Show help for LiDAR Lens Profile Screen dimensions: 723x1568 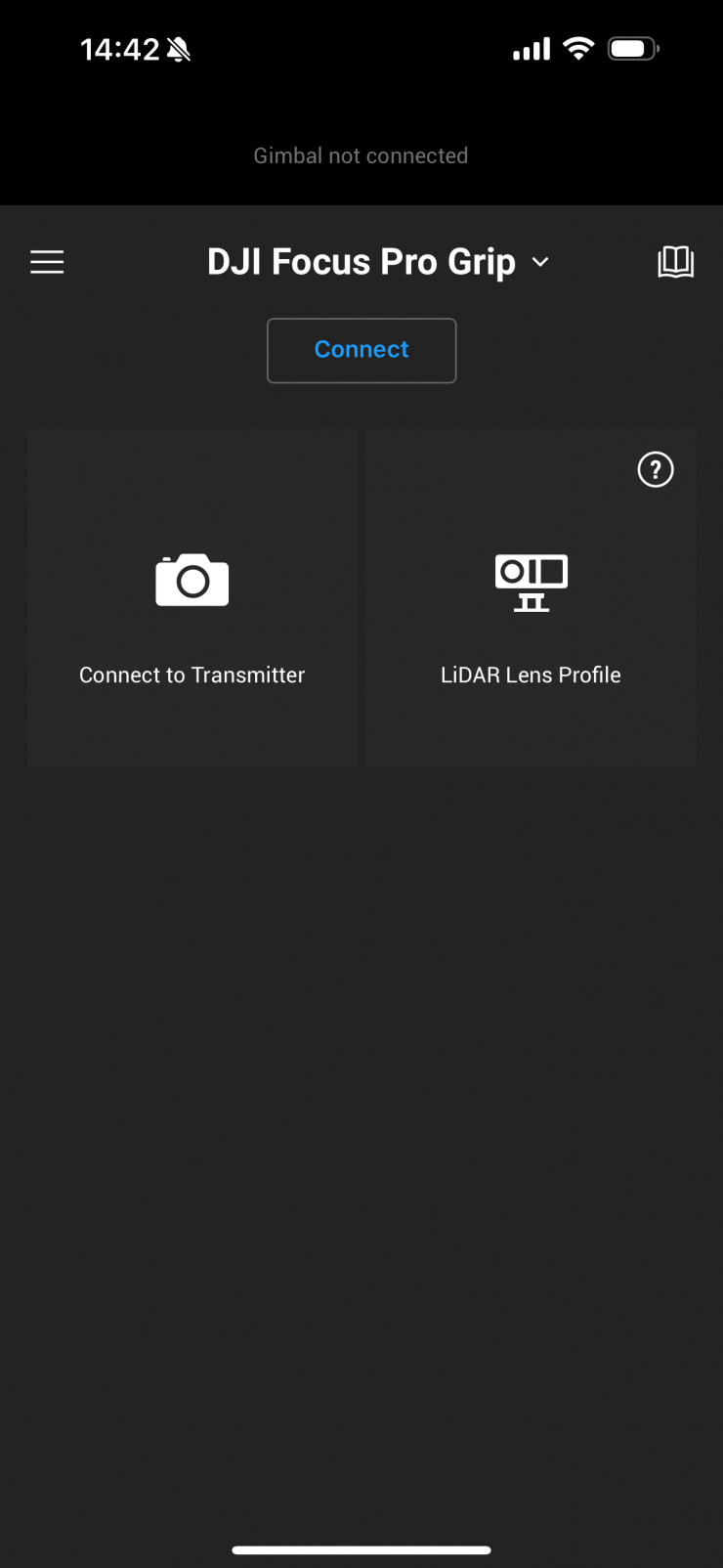tap(656, 470)
